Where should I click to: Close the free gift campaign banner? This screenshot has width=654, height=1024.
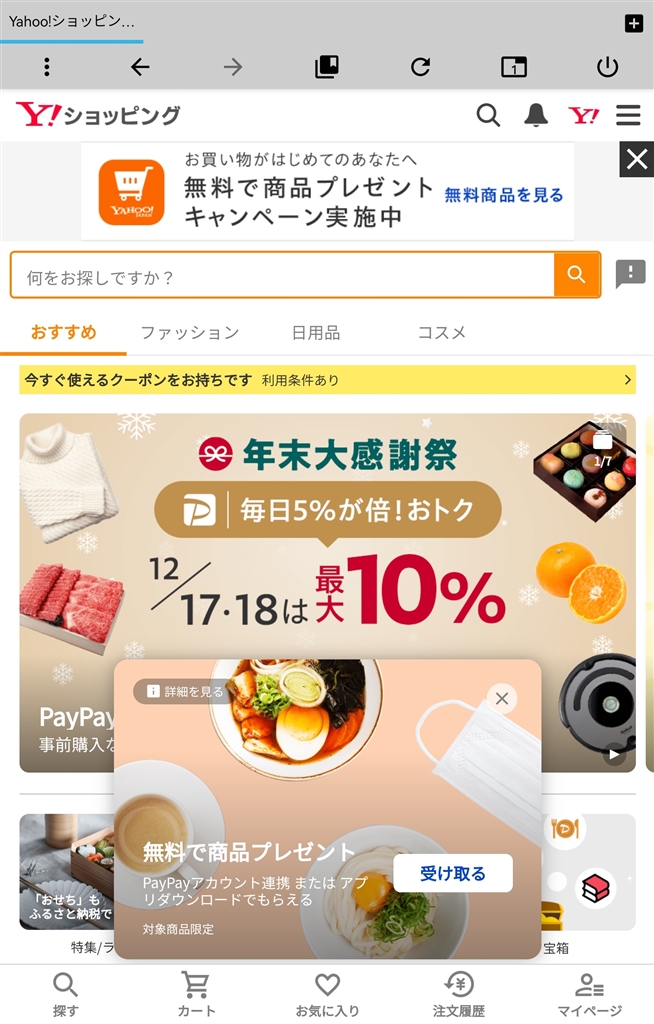637,159
